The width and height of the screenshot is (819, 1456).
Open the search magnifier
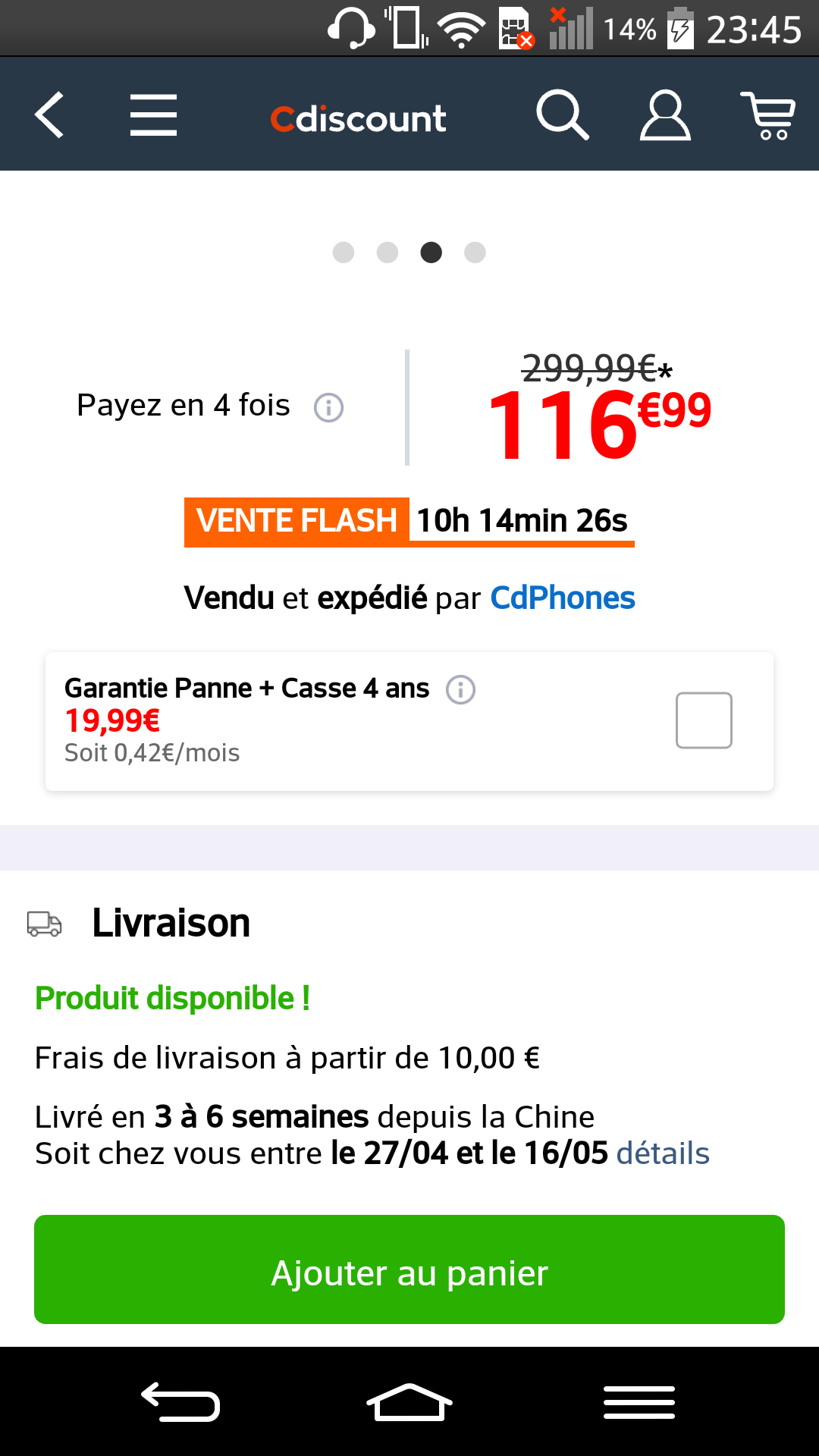562,115
